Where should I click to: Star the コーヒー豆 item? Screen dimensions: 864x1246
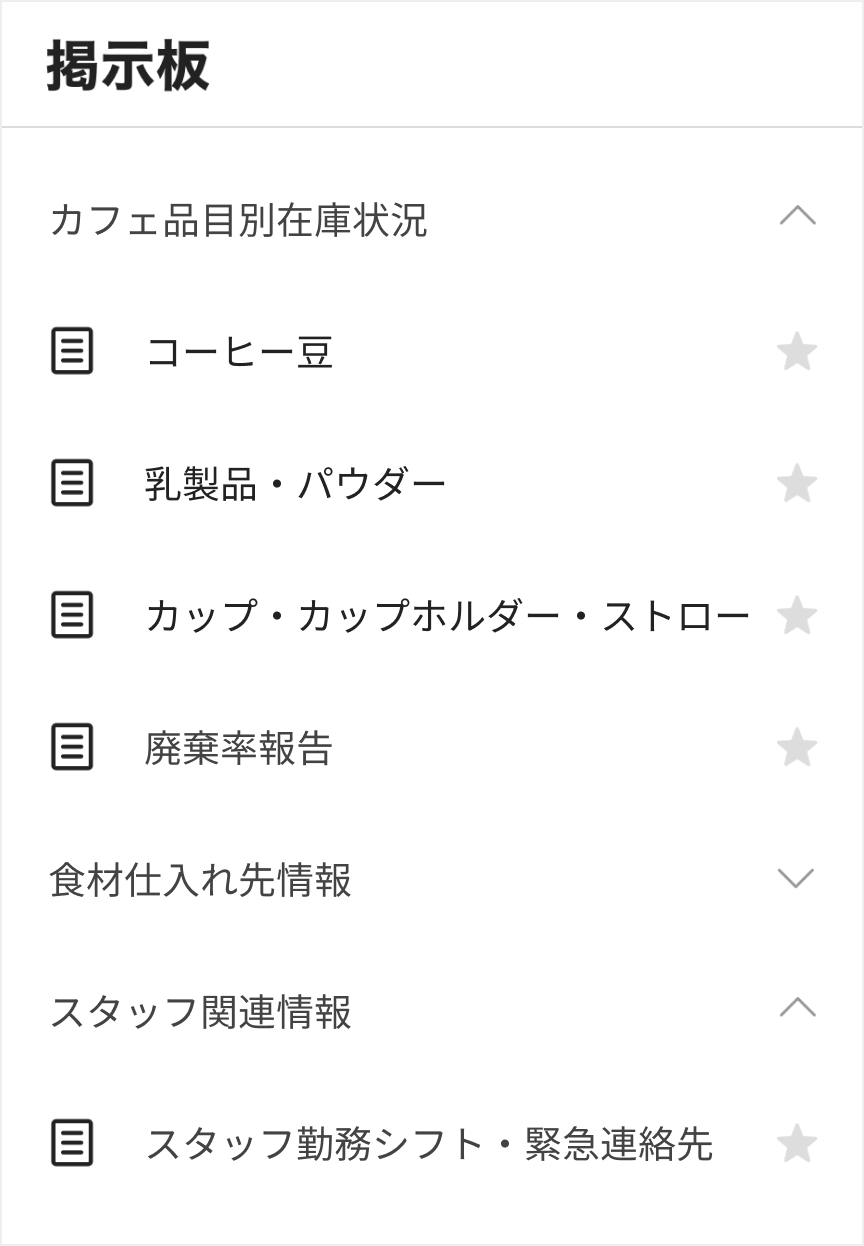tap(796, 352)
